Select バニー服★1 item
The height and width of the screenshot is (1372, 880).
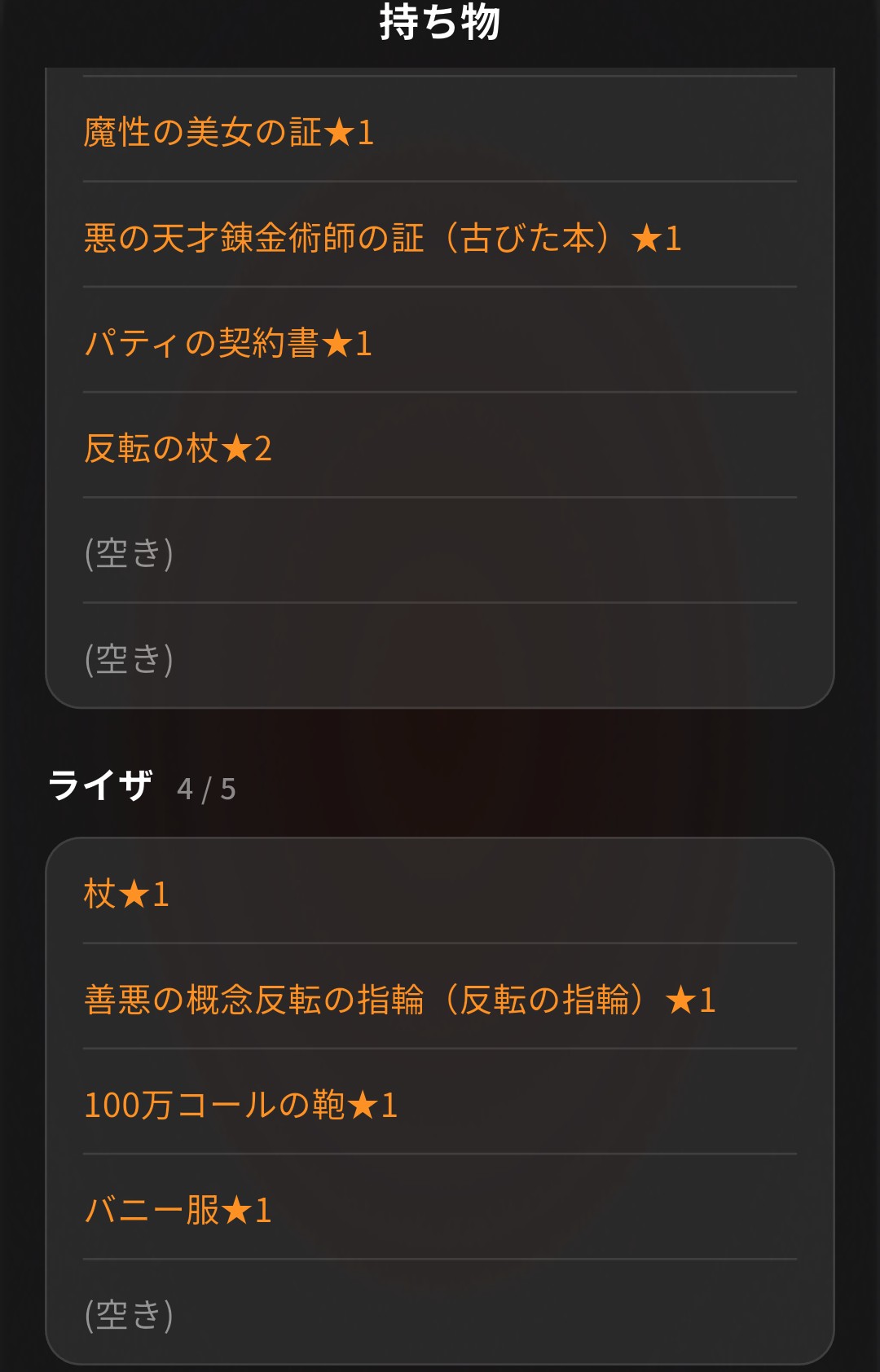pos(440,1207)
